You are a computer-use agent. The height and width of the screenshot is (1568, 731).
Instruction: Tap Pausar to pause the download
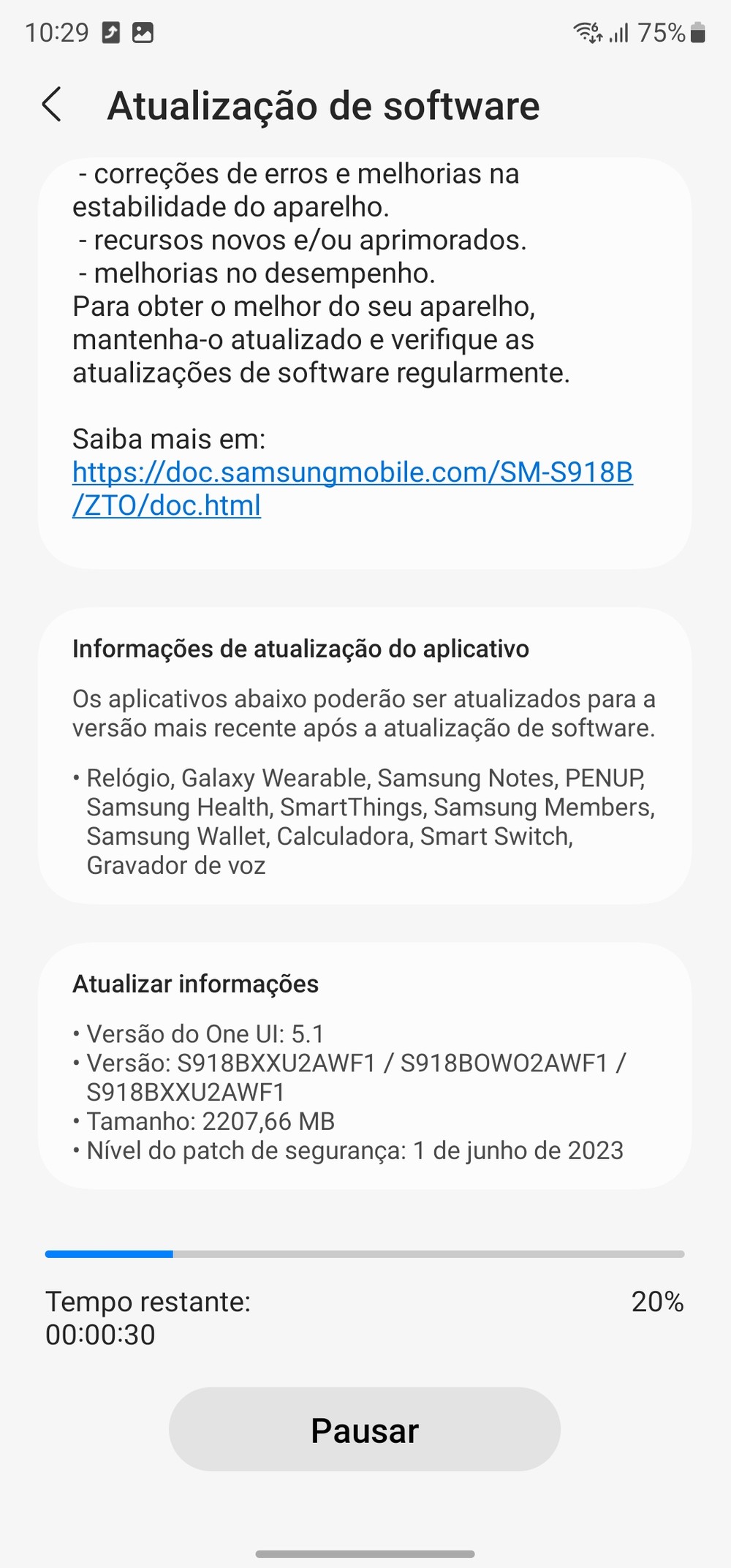[x=364, y=1430]
